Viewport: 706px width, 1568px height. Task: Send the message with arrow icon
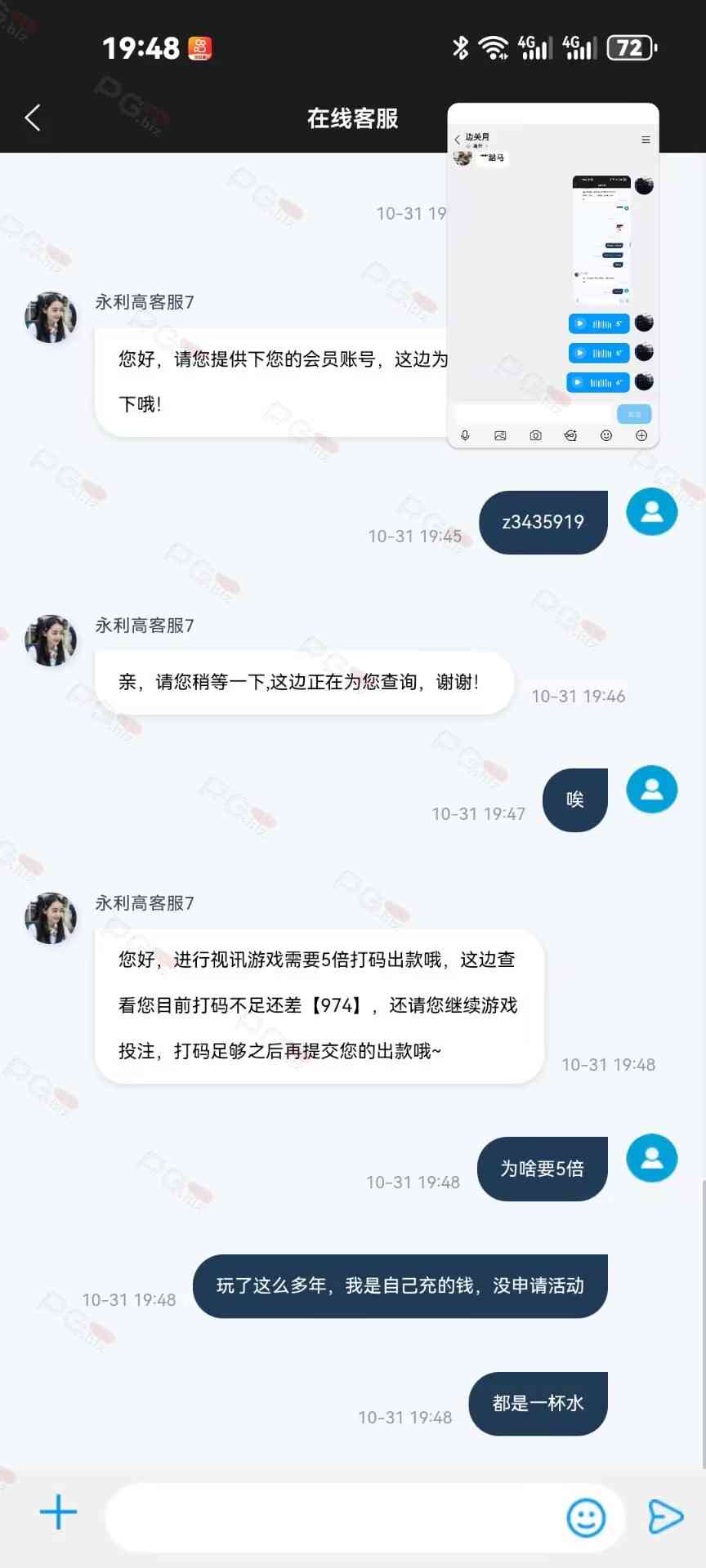(665, 1517)
